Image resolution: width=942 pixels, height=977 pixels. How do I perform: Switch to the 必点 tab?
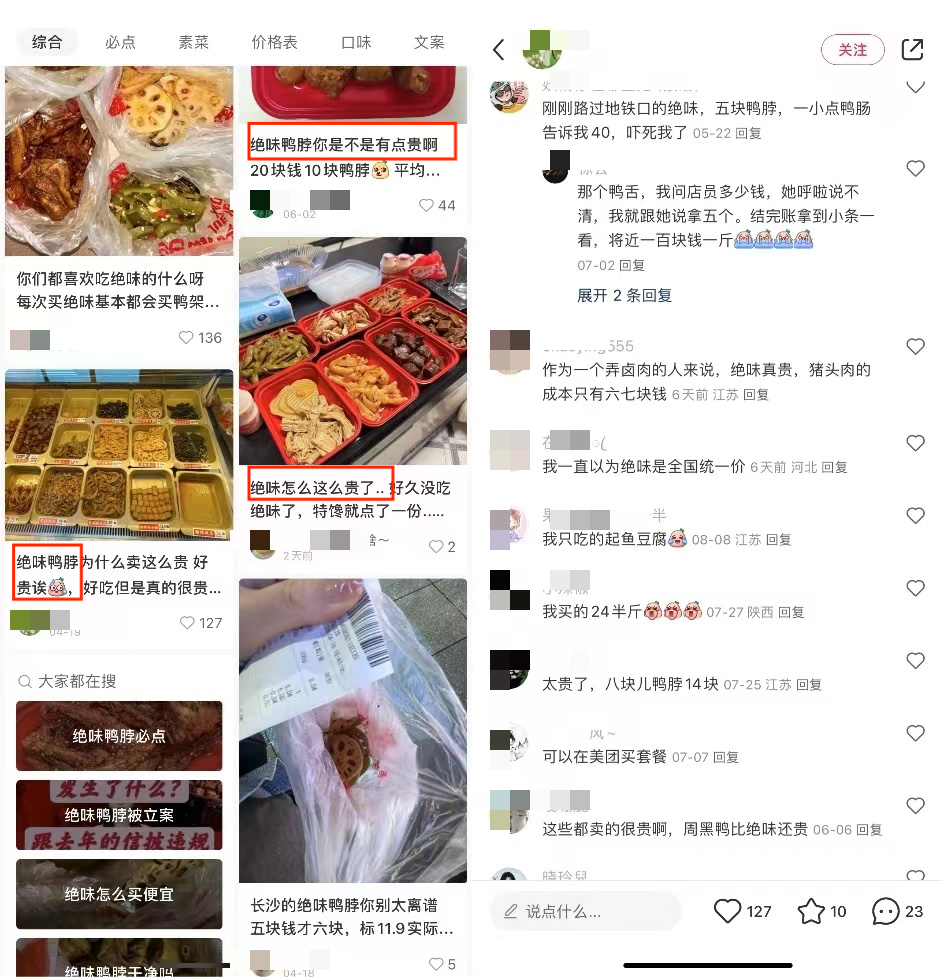tap(120, 42)
